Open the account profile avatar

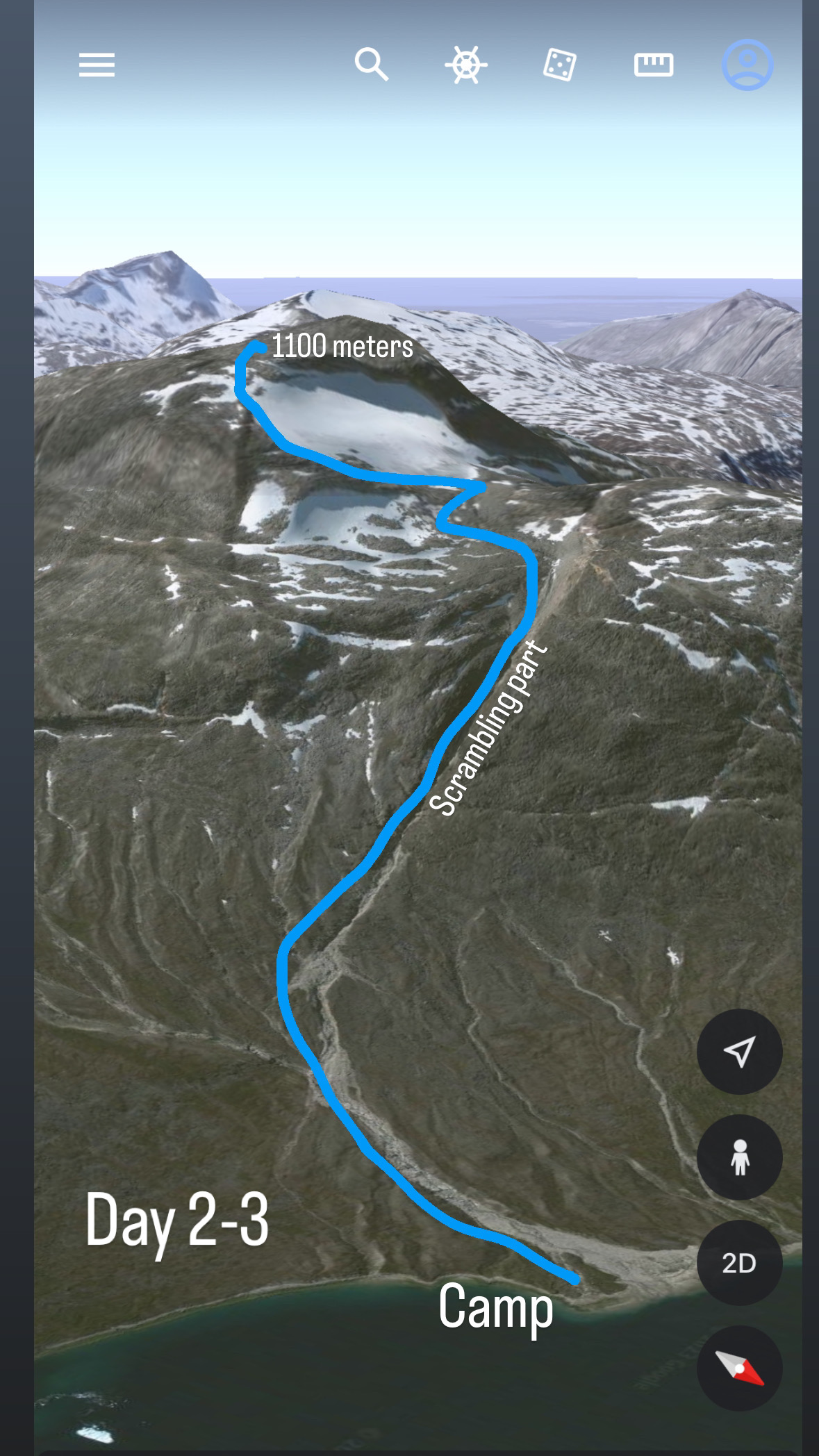point(747,65)
